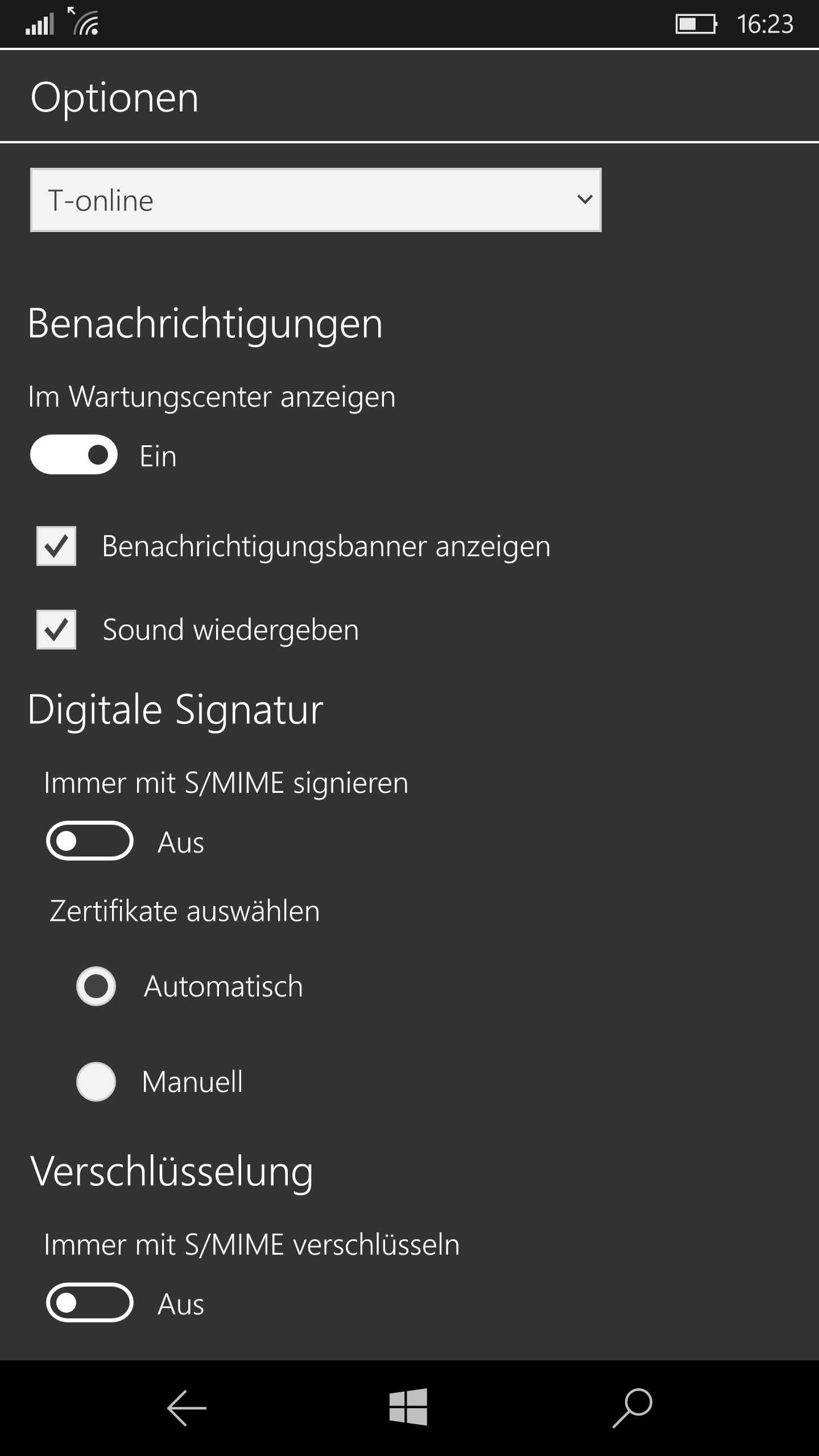Uncheck Benachrichtigungsbanner anzeigen
819x1456 pixels.
(x=56, y=547)
